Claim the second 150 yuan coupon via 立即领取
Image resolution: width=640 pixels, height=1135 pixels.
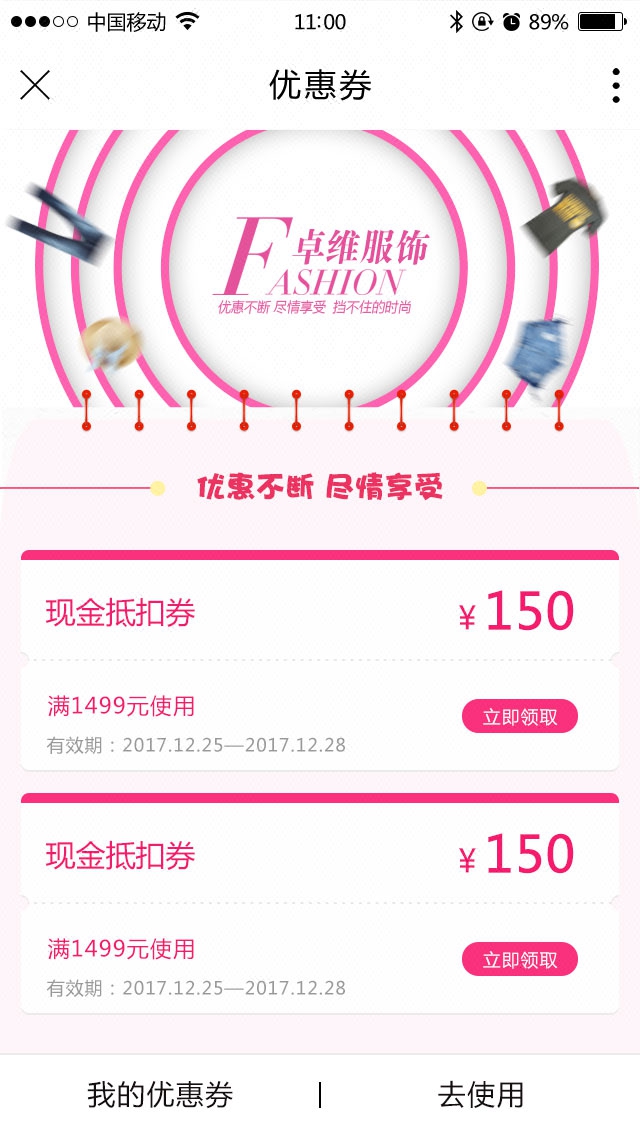coord(519,960)
